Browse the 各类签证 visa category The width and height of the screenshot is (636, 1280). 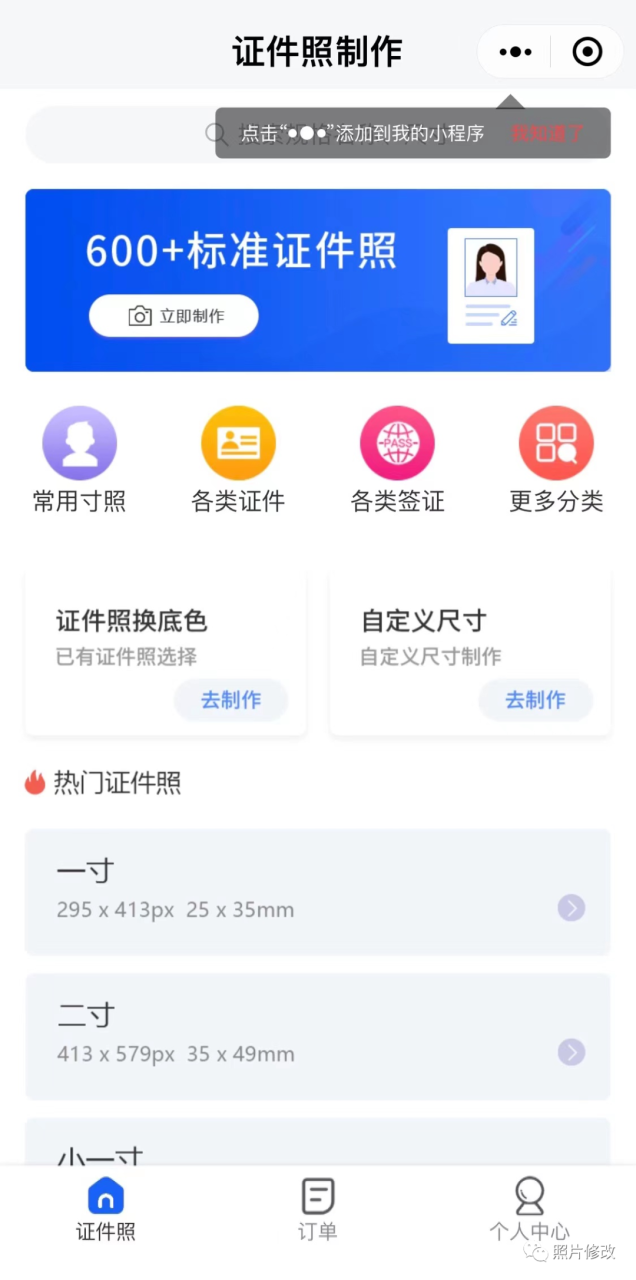tap(397, 462)
